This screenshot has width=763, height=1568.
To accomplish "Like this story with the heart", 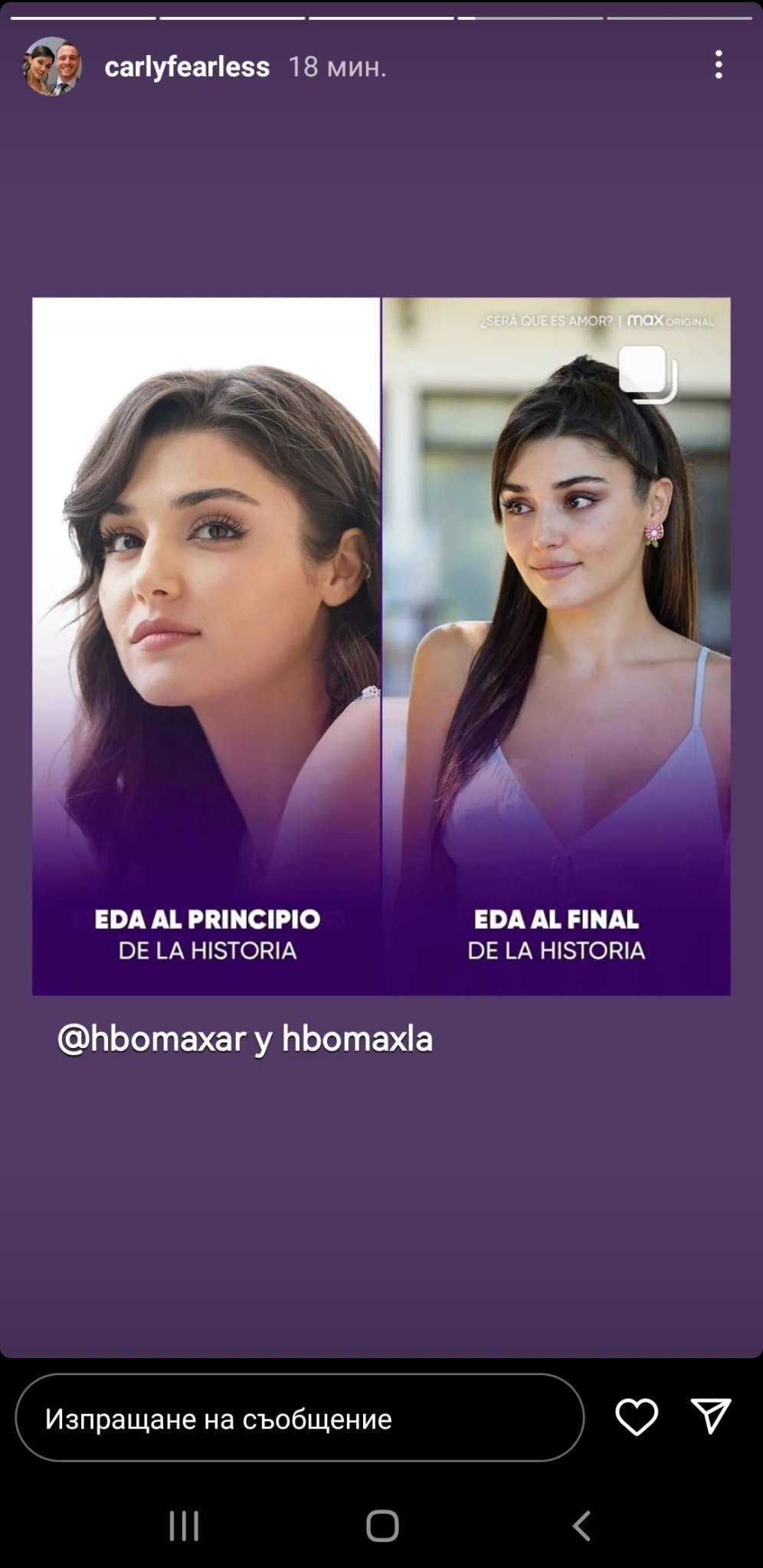I will (x=636, y=1417).
